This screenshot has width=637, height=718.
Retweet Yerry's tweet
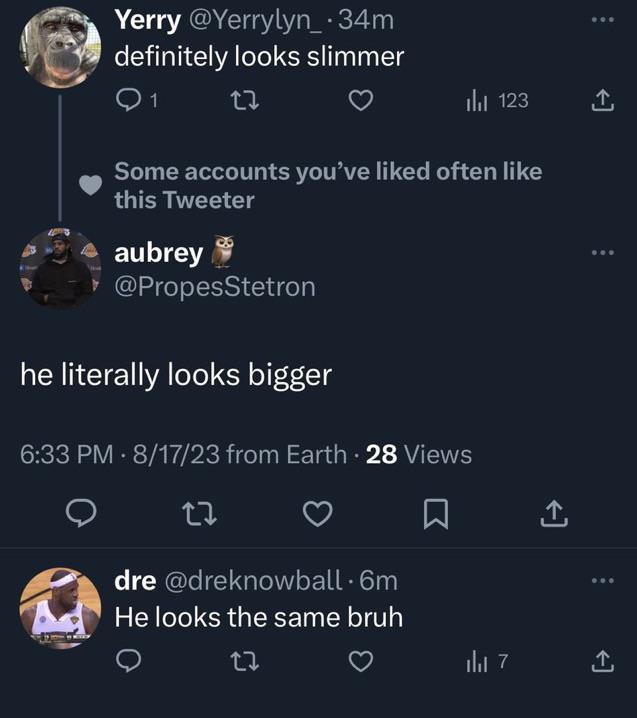[240, 100]
